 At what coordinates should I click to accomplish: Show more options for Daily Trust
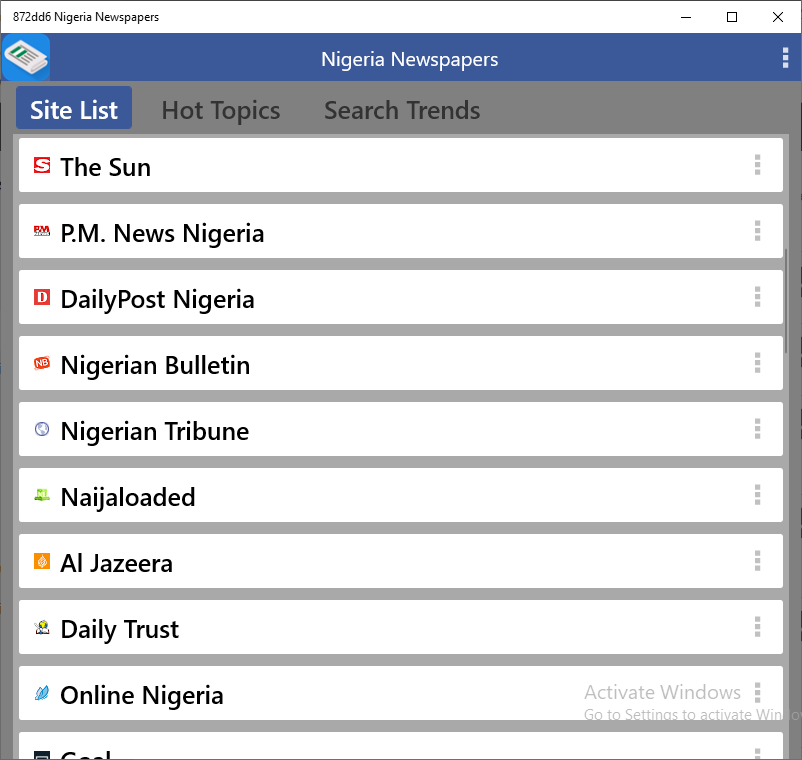[x=758, y=627]
